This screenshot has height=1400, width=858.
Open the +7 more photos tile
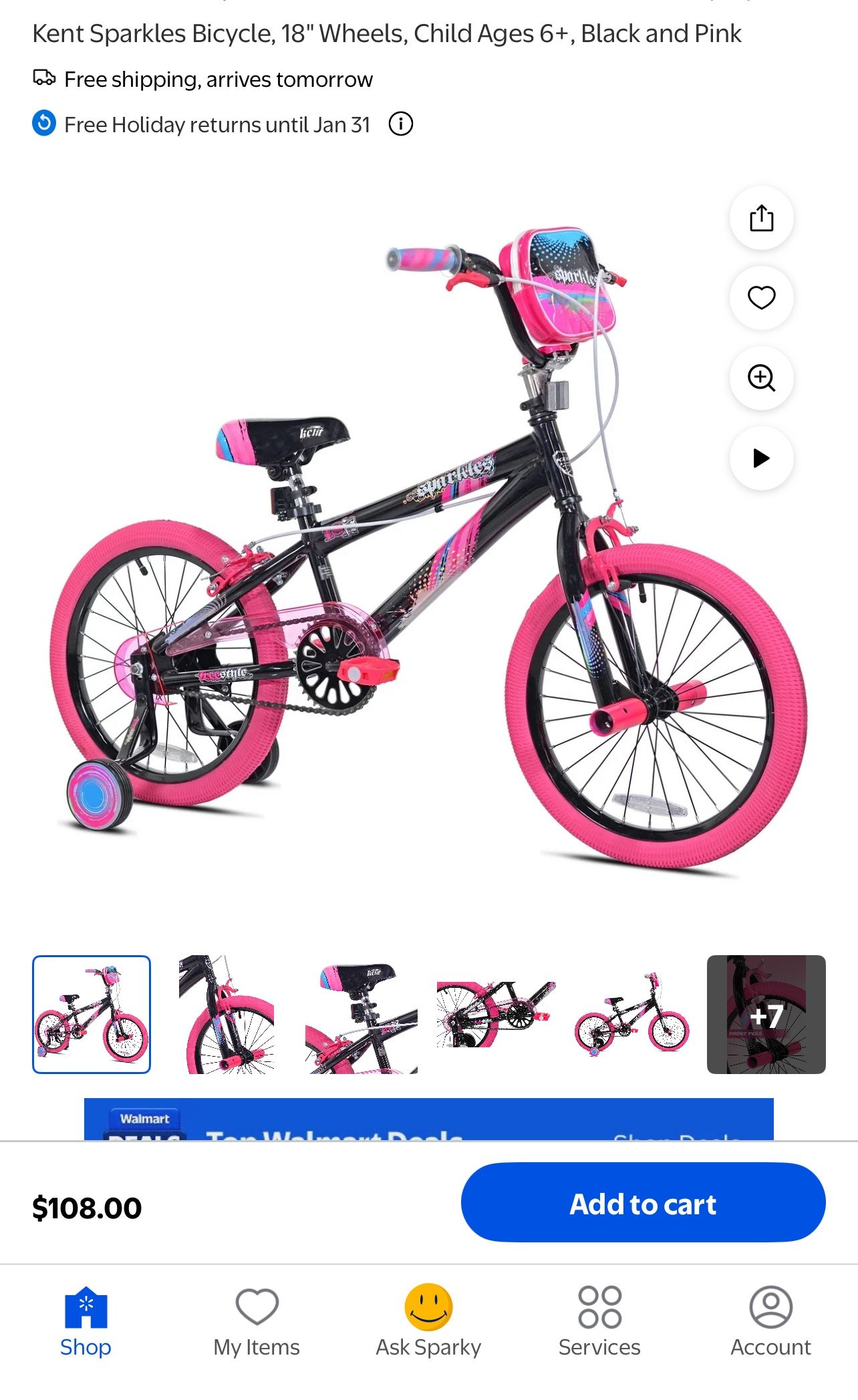tap(766, 1014)
